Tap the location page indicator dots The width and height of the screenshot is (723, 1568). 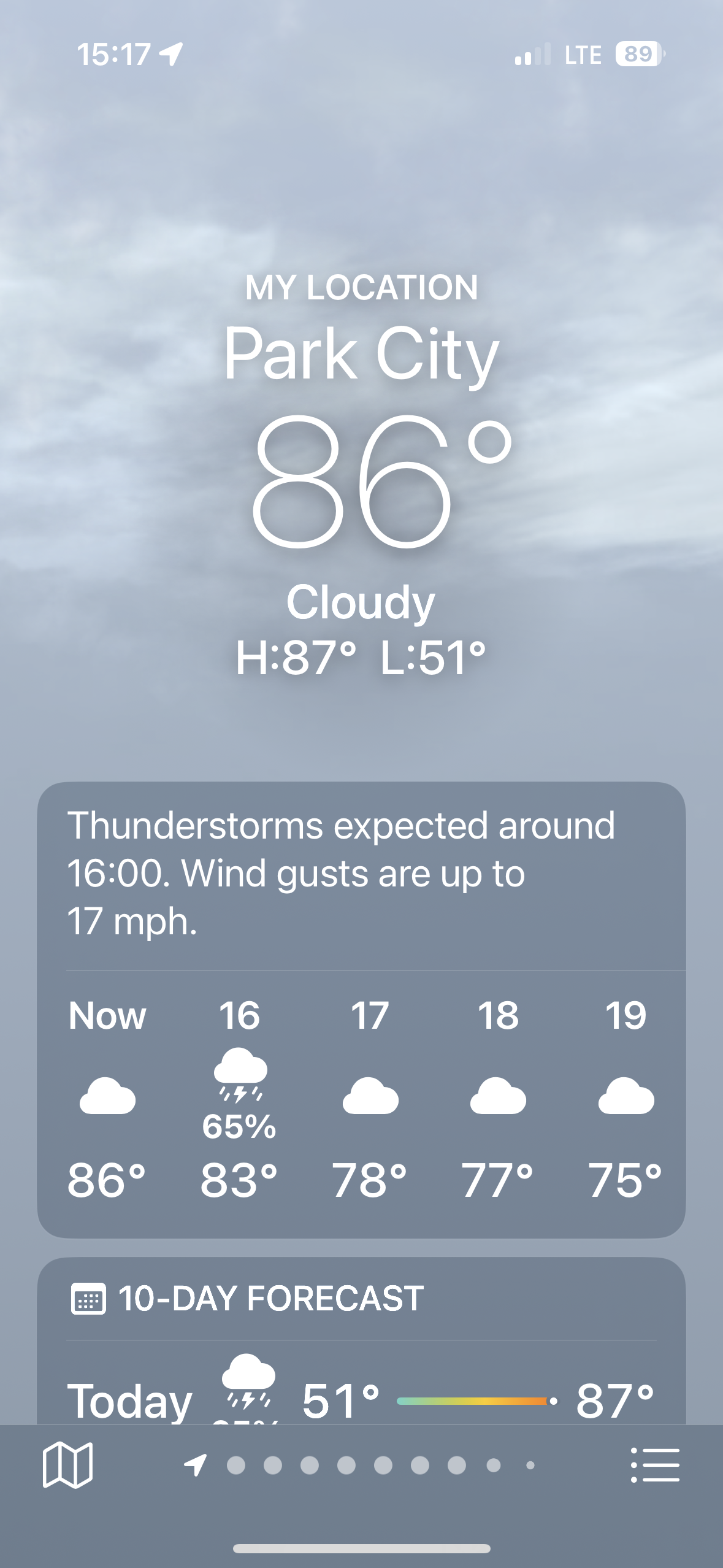coord(362,1466)
